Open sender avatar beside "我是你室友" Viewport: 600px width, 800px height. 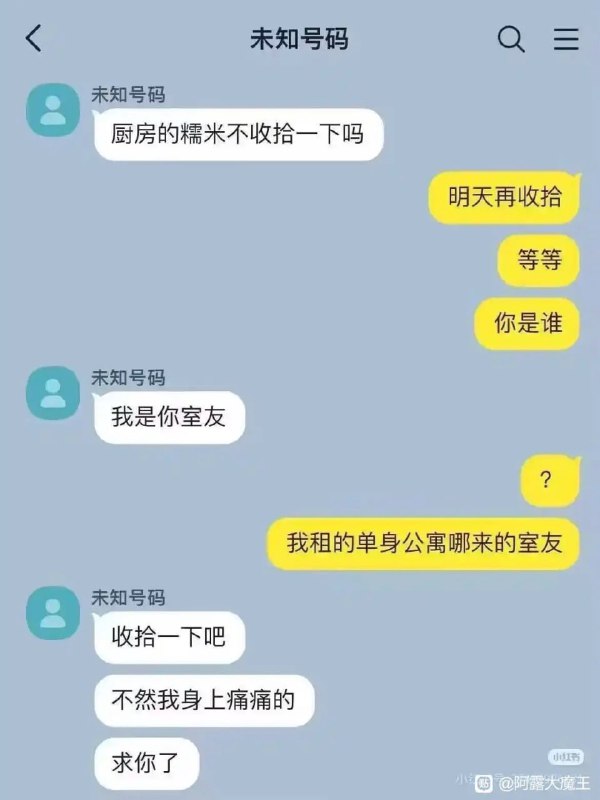52,392
